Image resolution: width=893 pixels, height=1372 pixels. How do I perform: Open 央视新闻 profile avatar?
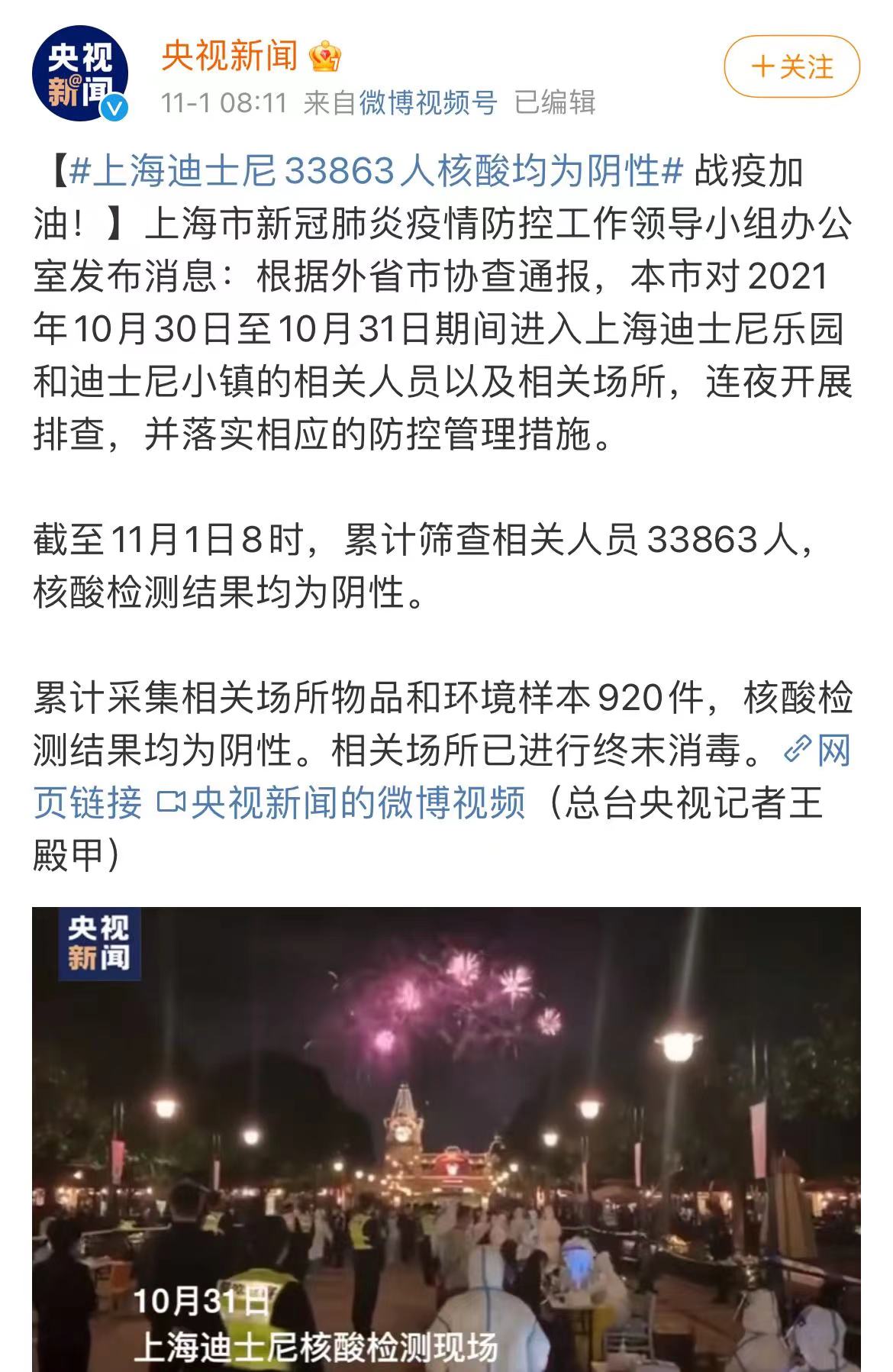click(79, 74)
